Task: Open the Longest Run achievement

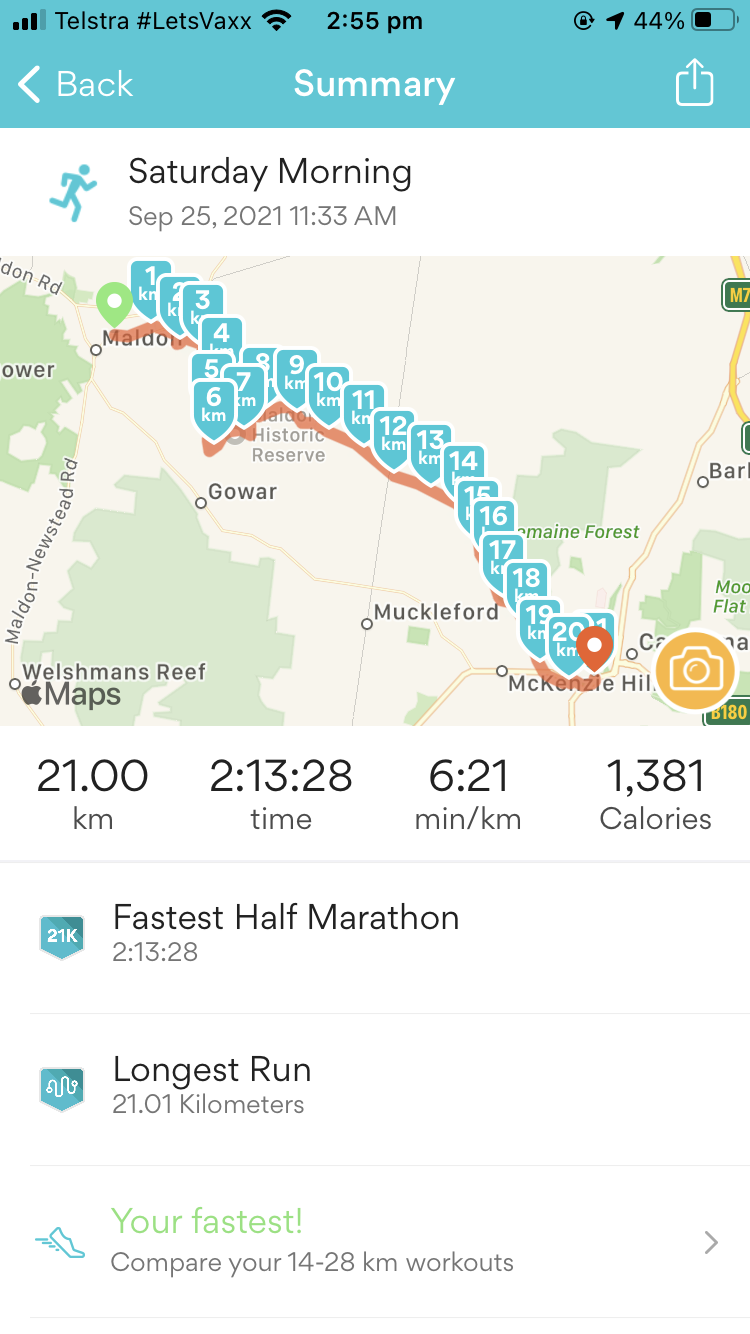Action: [x=375, y=1087]
